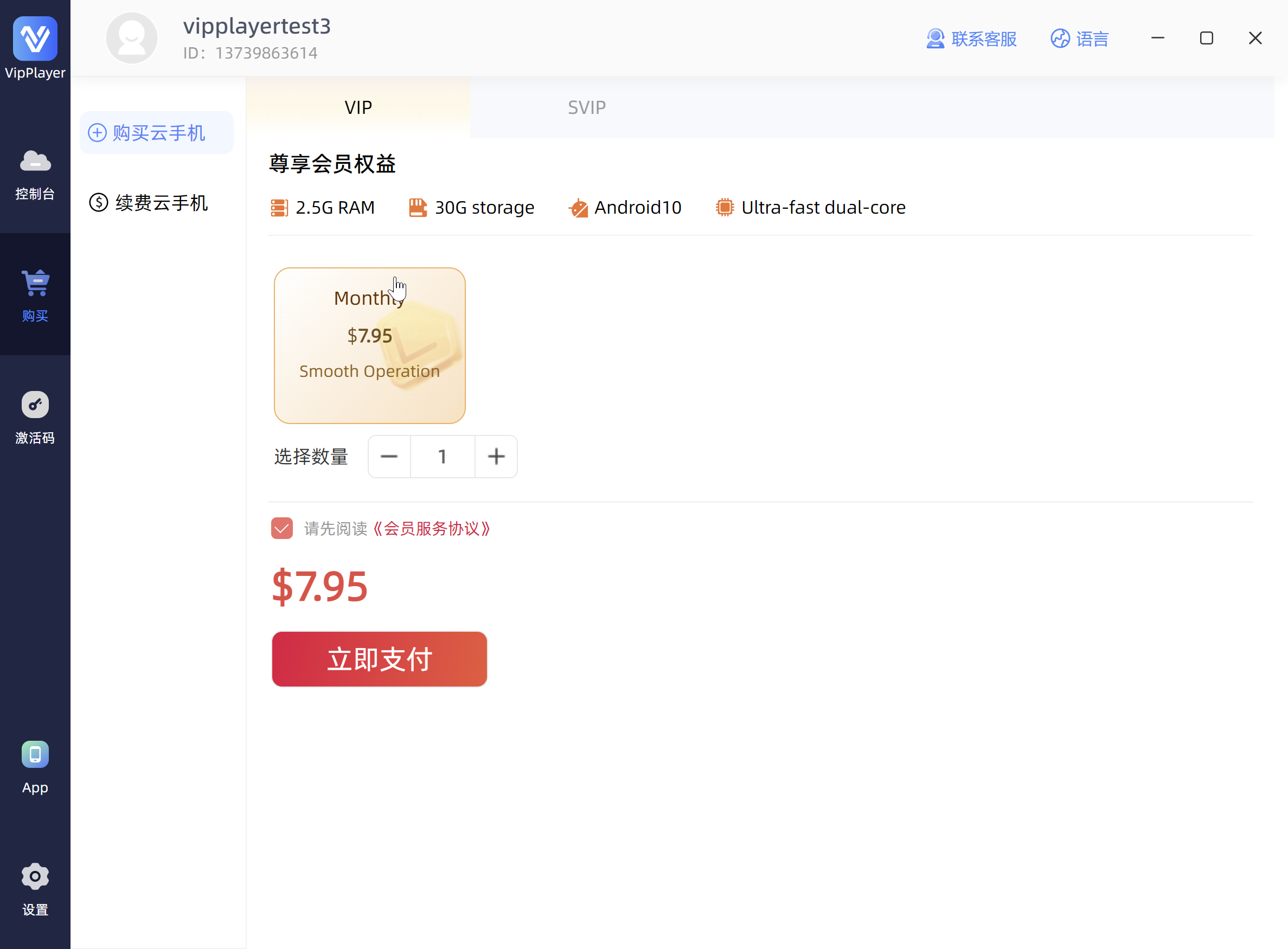Select the VIP tab

358,107
